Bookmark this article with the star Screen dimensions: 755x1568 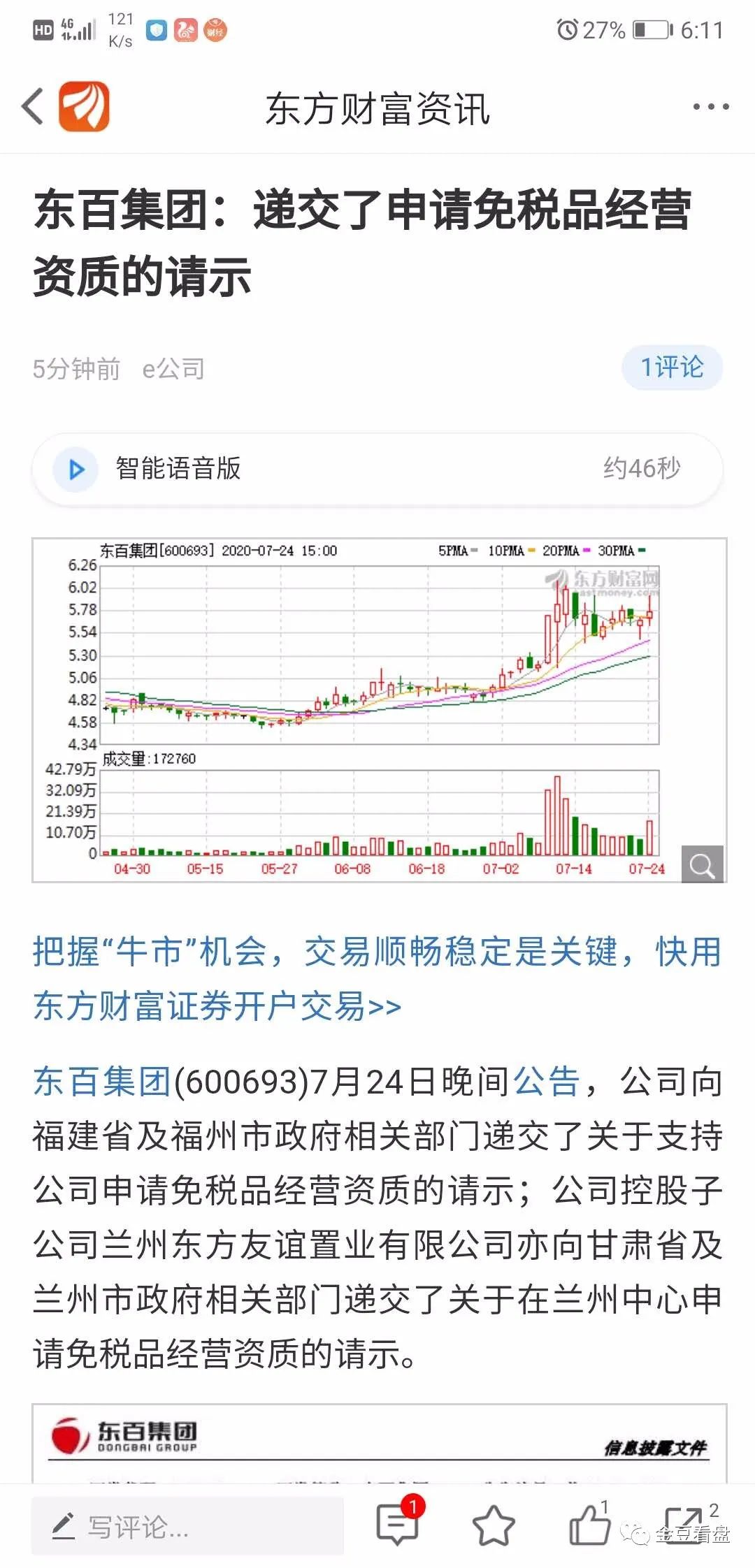click(x=494, y=1525)
